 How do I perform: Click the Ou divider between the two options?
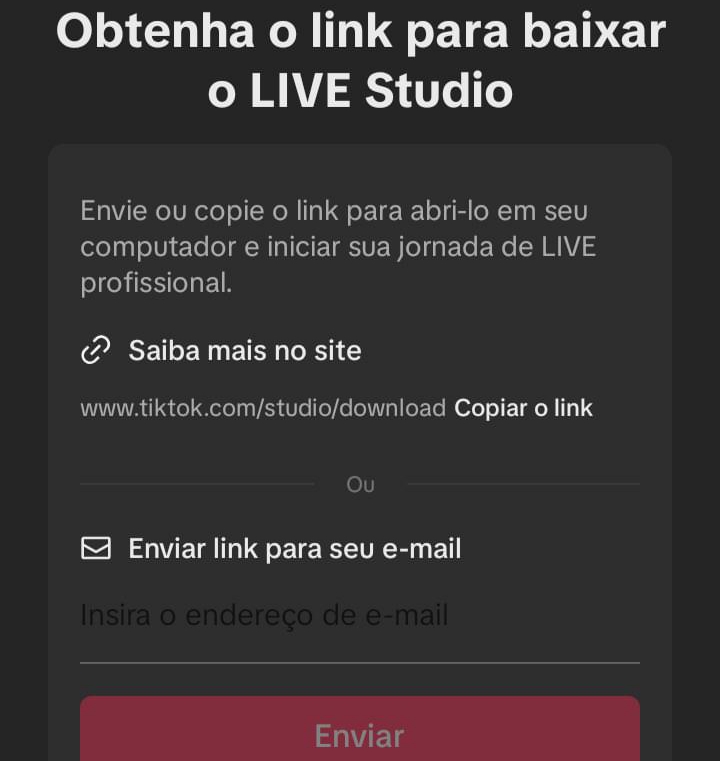coord(359,484)
